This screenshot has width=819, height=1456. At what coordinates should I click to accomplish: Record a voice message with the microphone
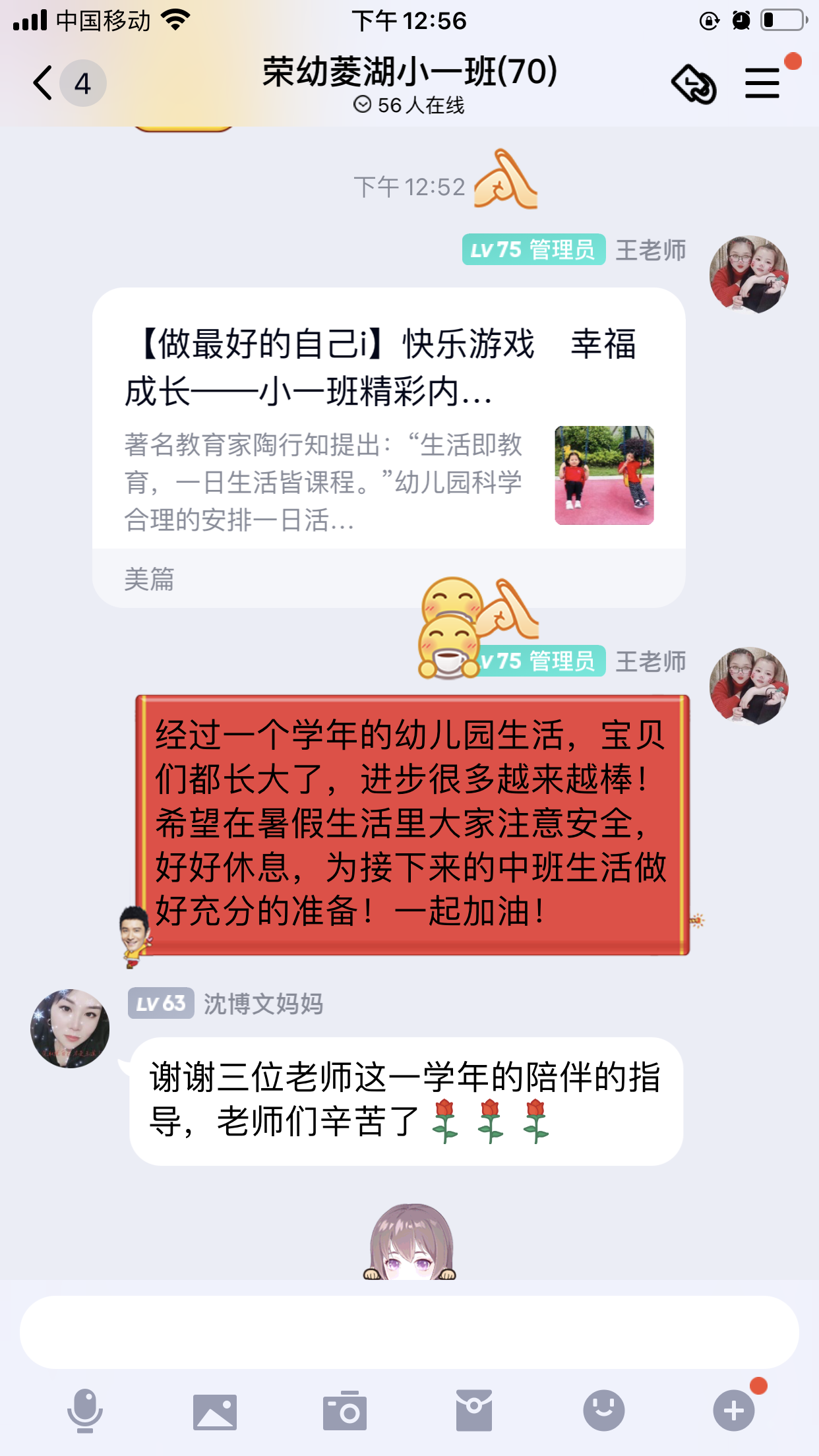pos(85,1410)
